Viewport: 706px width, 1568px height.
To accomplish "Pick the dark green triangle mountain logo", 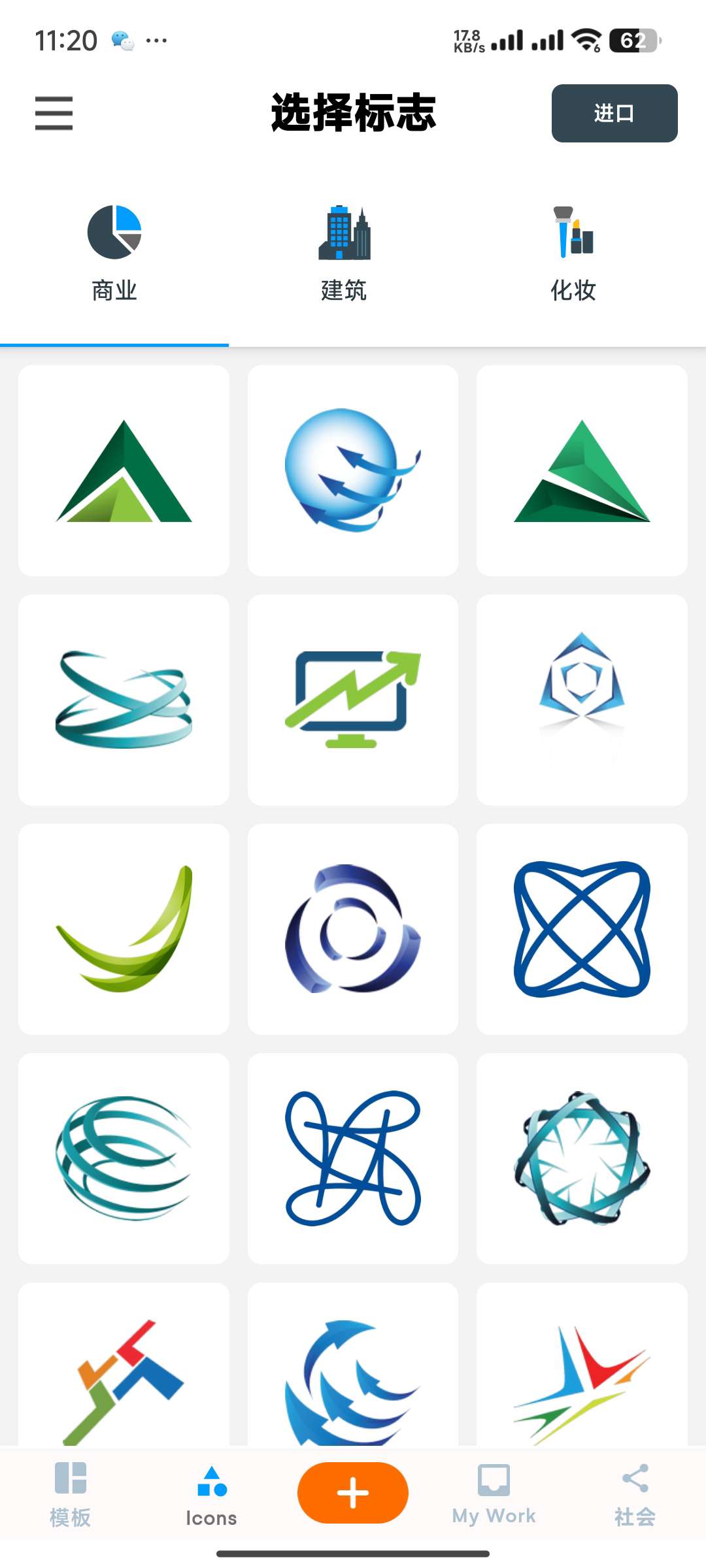I will pyautogui.click(x=124, y=470).
